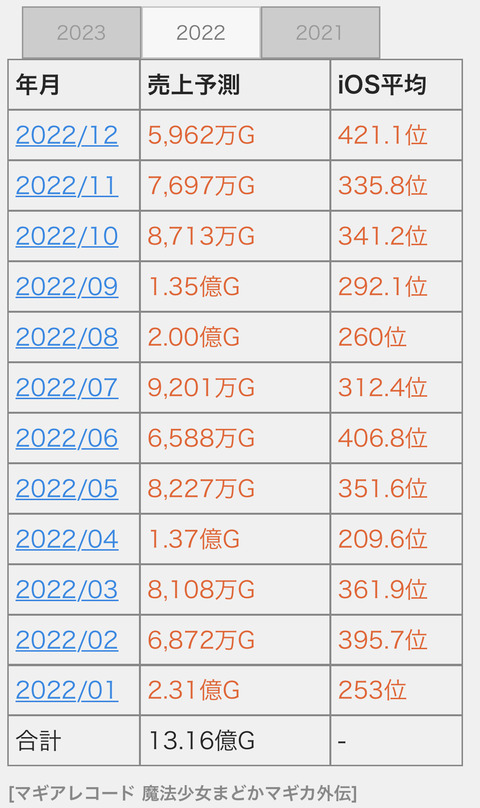The image size is (480, 808).
Task: View details for 2022/08
Action: (x=67, y=337)
